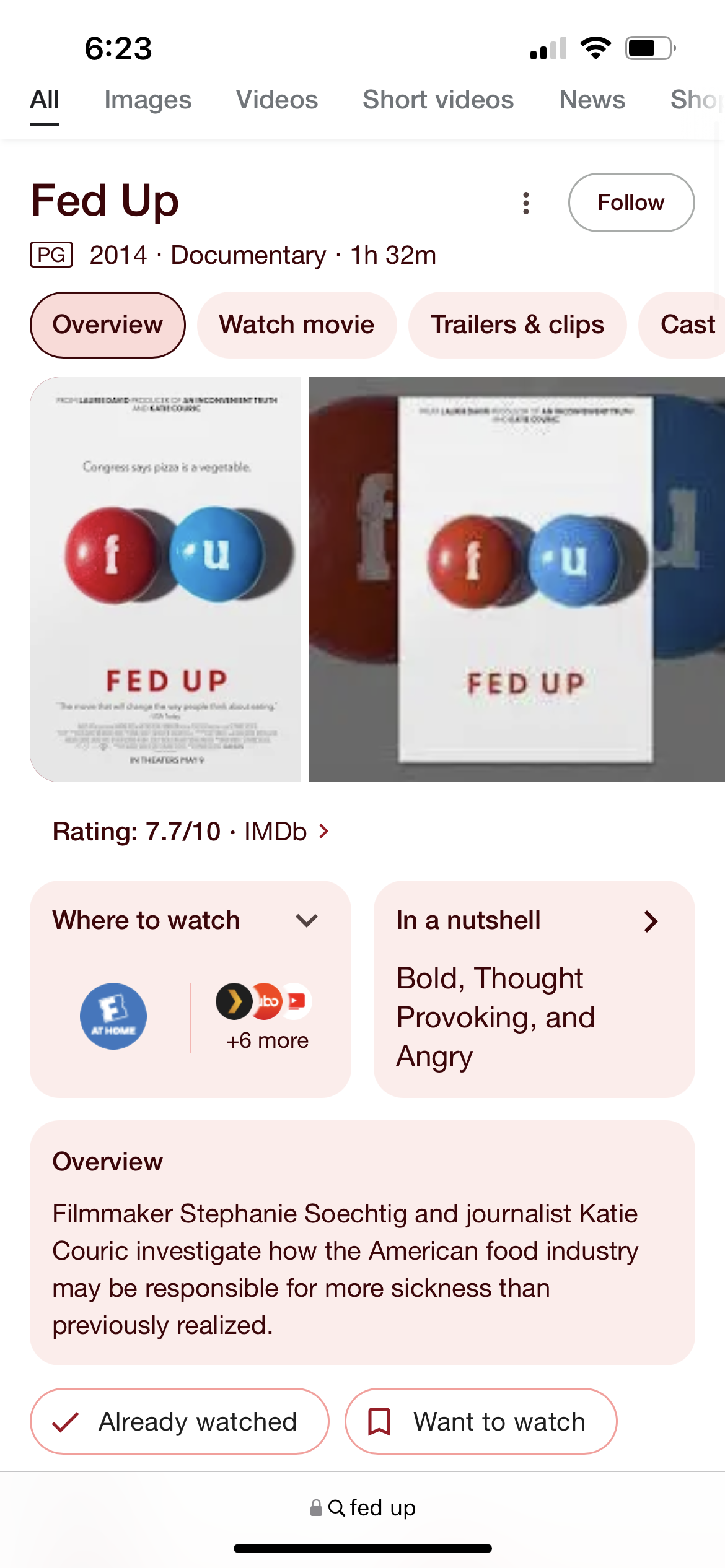Switch to the Videos tab
725x1568 pixels.
[276, 100]
